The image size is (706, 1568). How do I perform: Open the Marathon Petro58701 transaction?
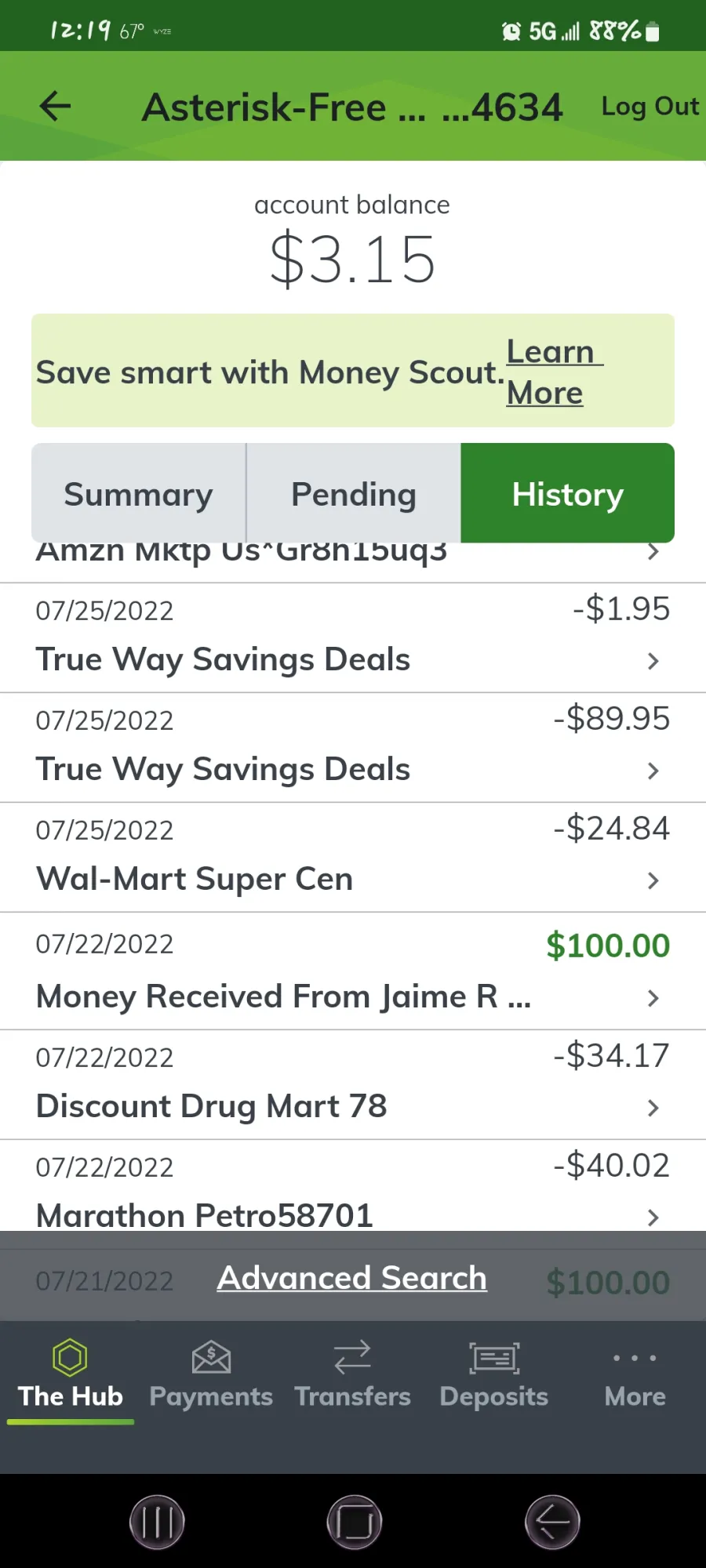pos(353,1185)
